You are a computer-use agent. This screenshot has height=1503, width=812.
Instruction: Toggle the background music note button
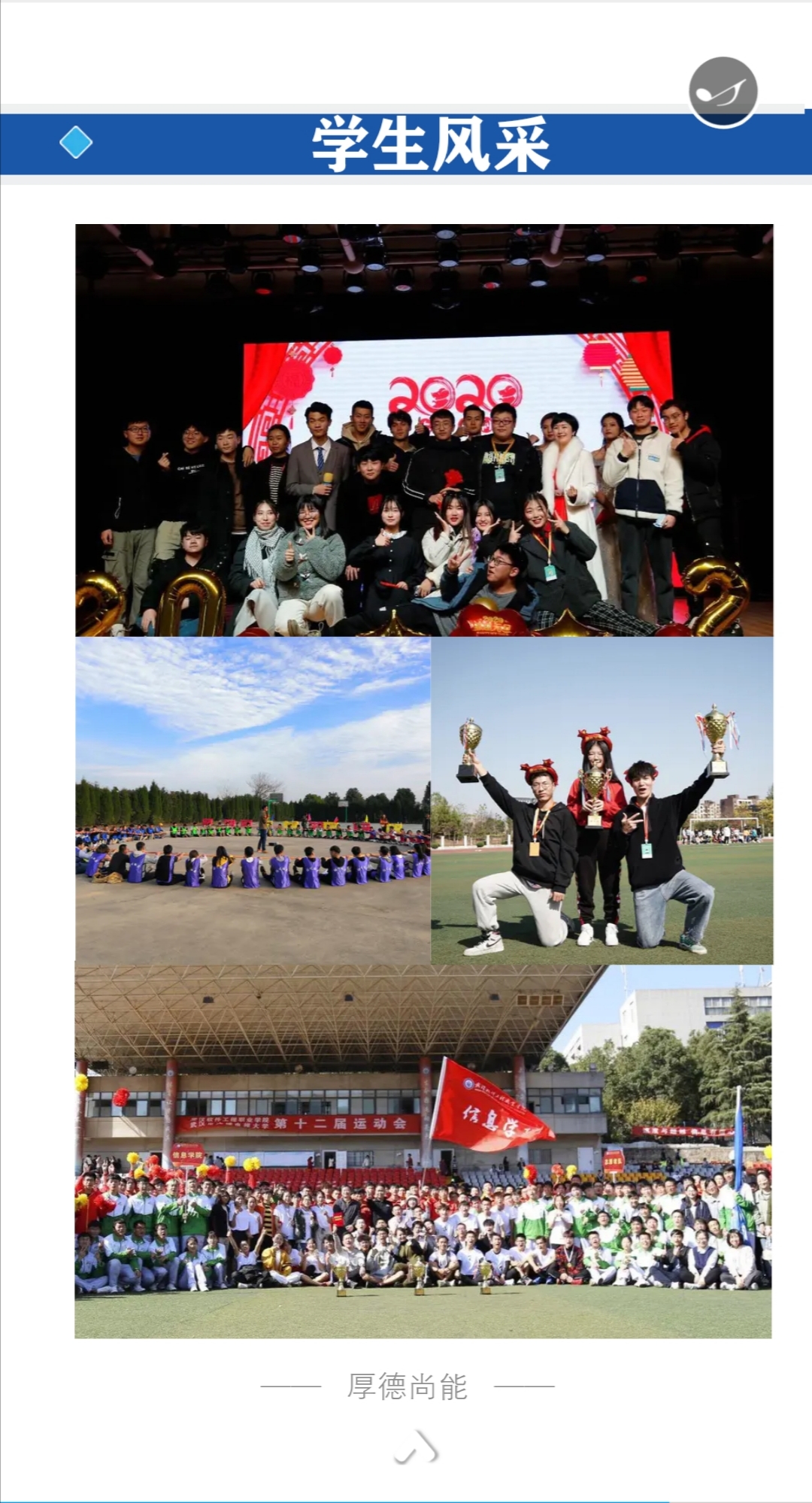pos(723,92)
